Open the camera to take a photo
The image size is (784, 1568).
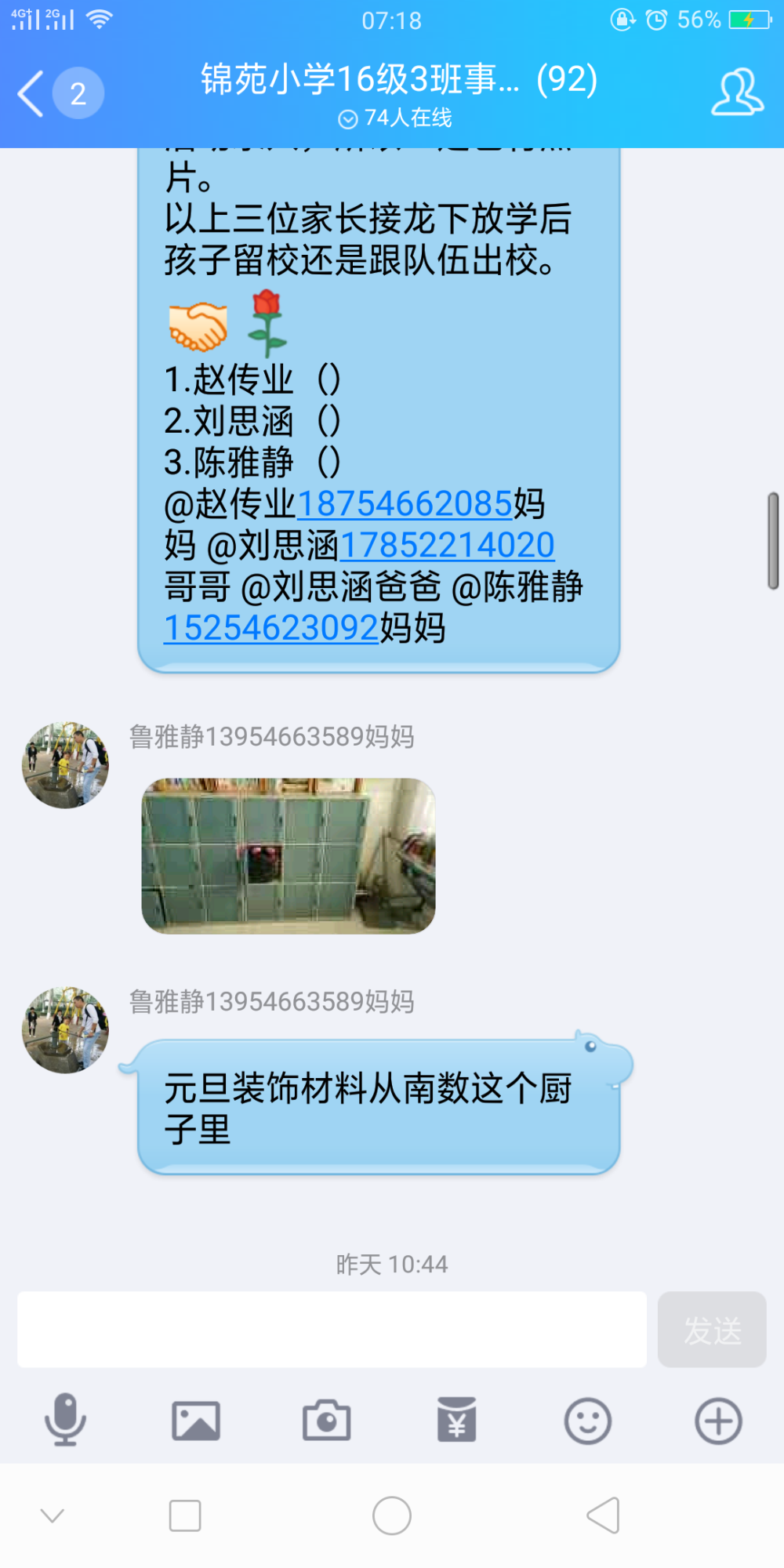326,1420
